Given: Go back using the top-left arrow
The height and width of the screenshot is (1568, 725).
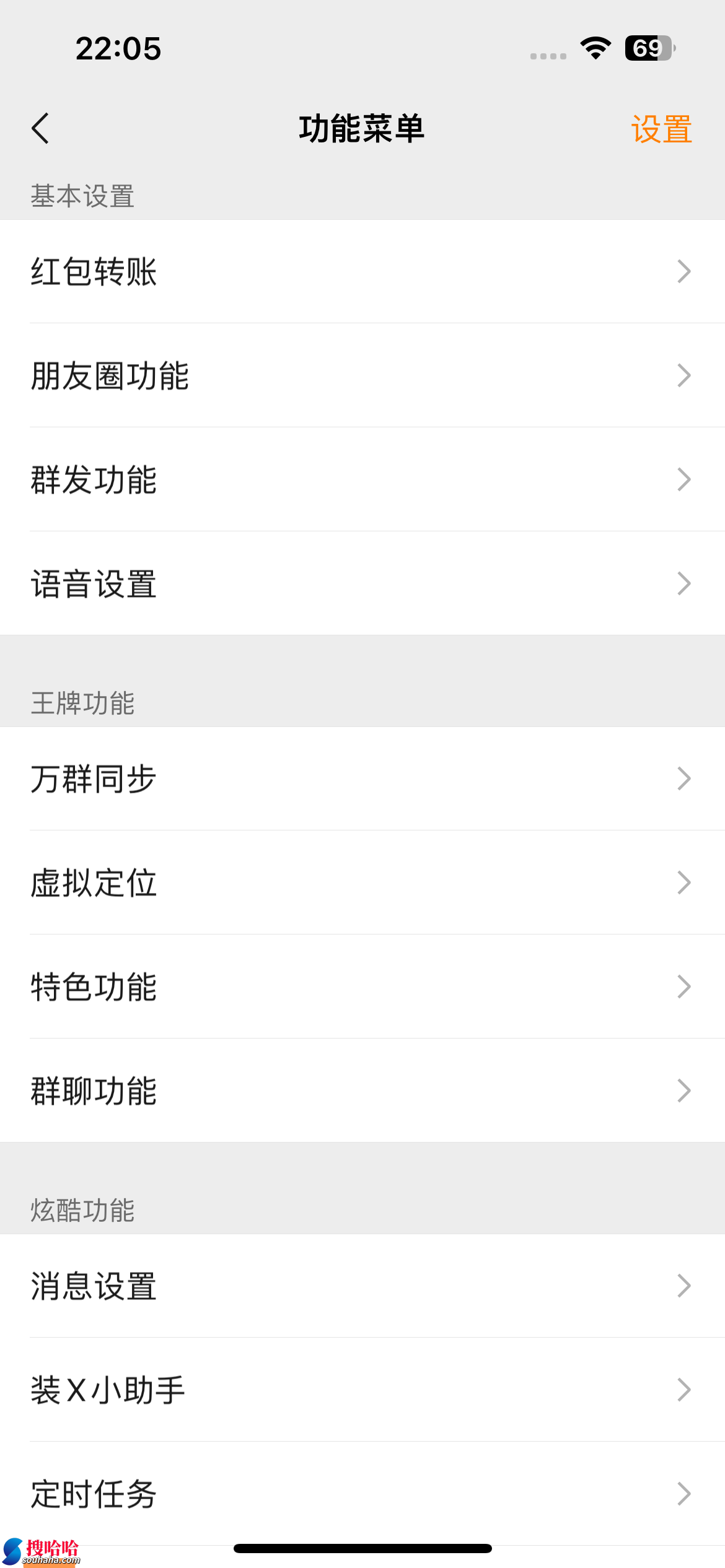Looking at the screenshot, I should click(x=41, y=129).
